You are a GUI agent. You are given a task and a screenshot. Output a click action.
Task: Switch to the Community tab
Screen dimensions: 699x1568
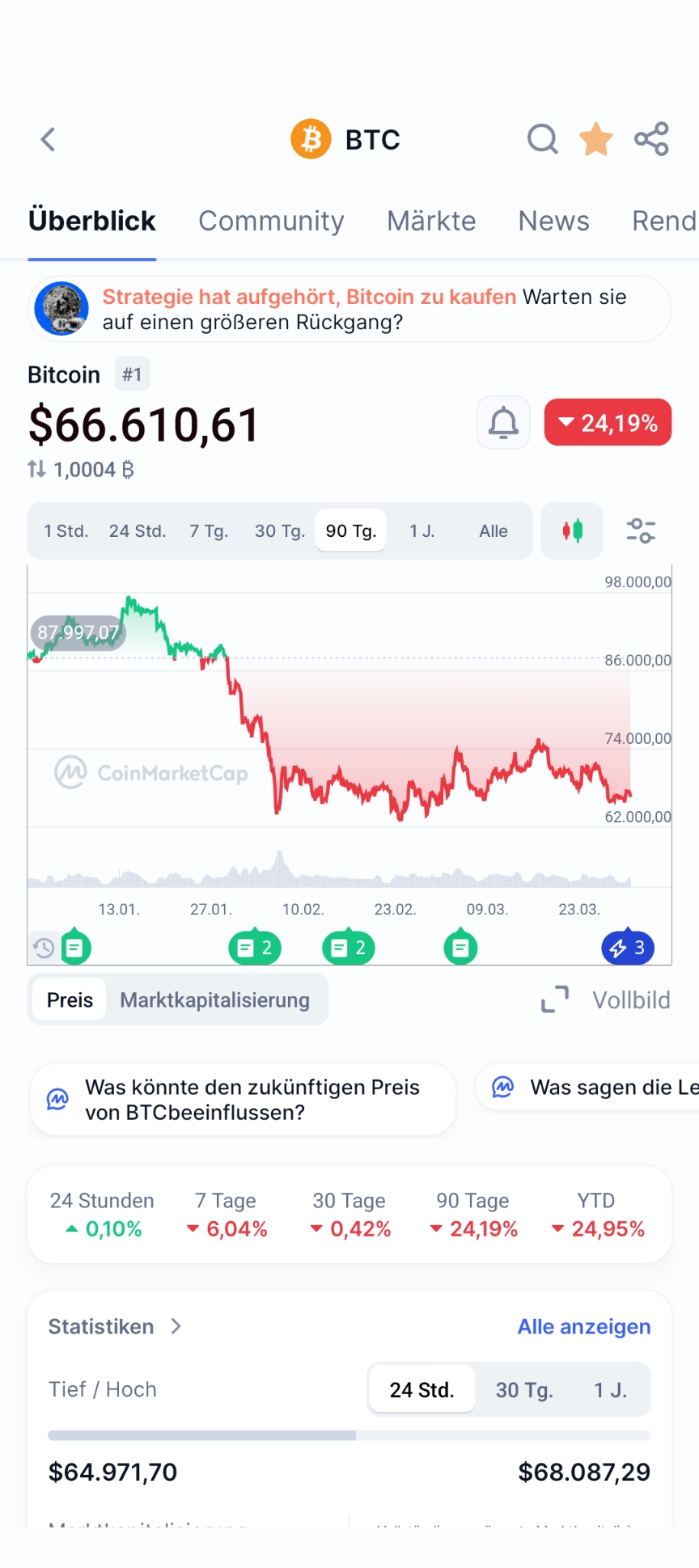272,221
